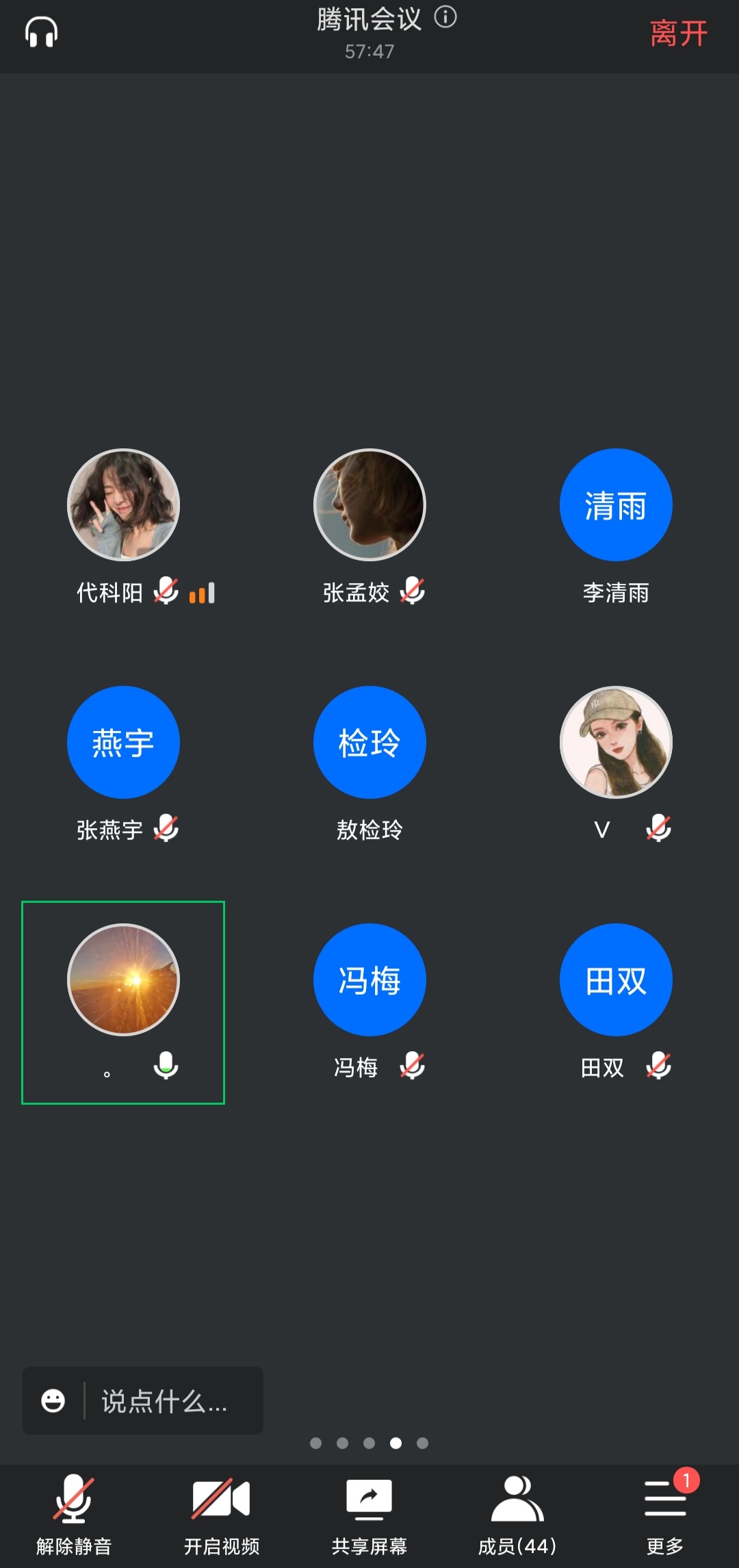The image size is (739, 1568).
Task: Switch audio output via headphone icon
Action: pyautogui.click(x=41, y=32)
